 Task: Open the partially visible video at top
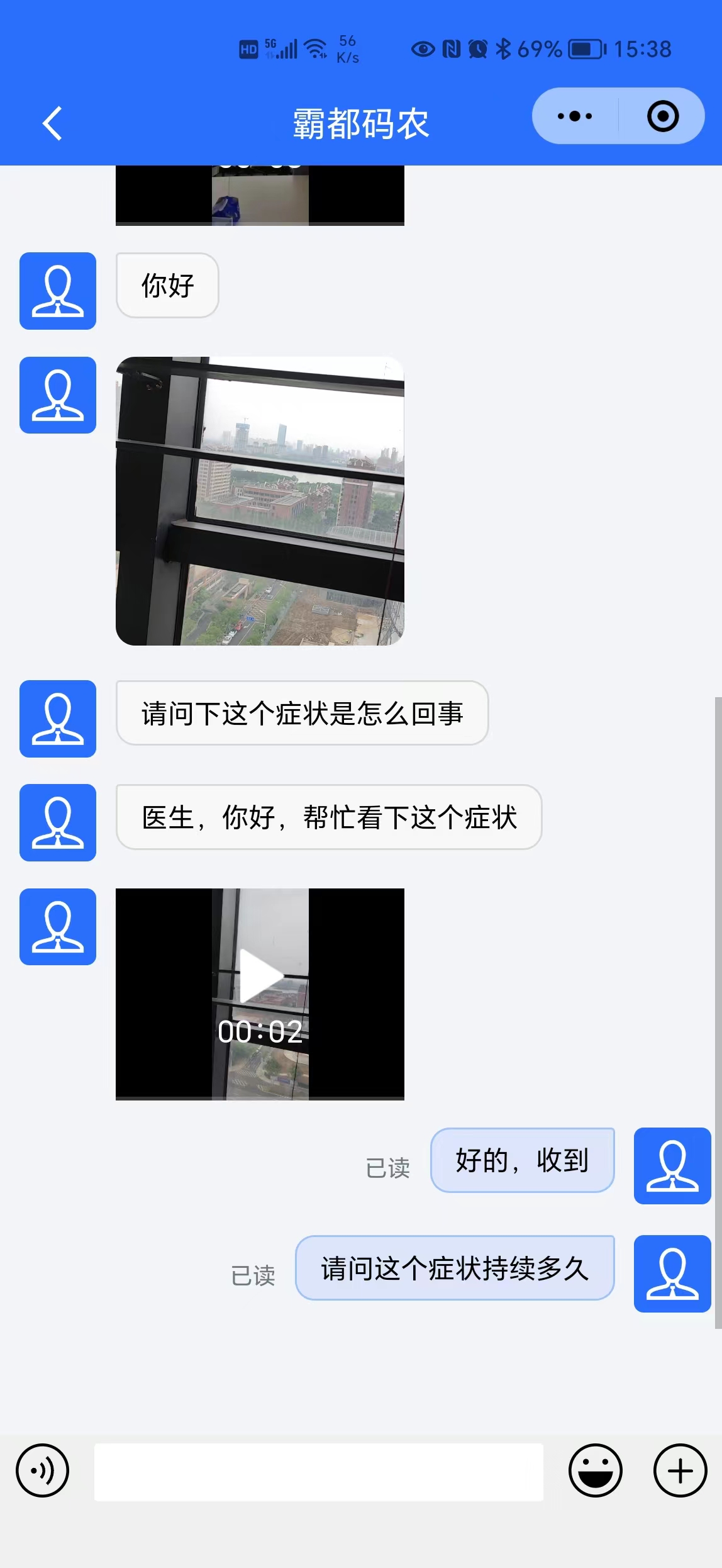pos(260,195)
